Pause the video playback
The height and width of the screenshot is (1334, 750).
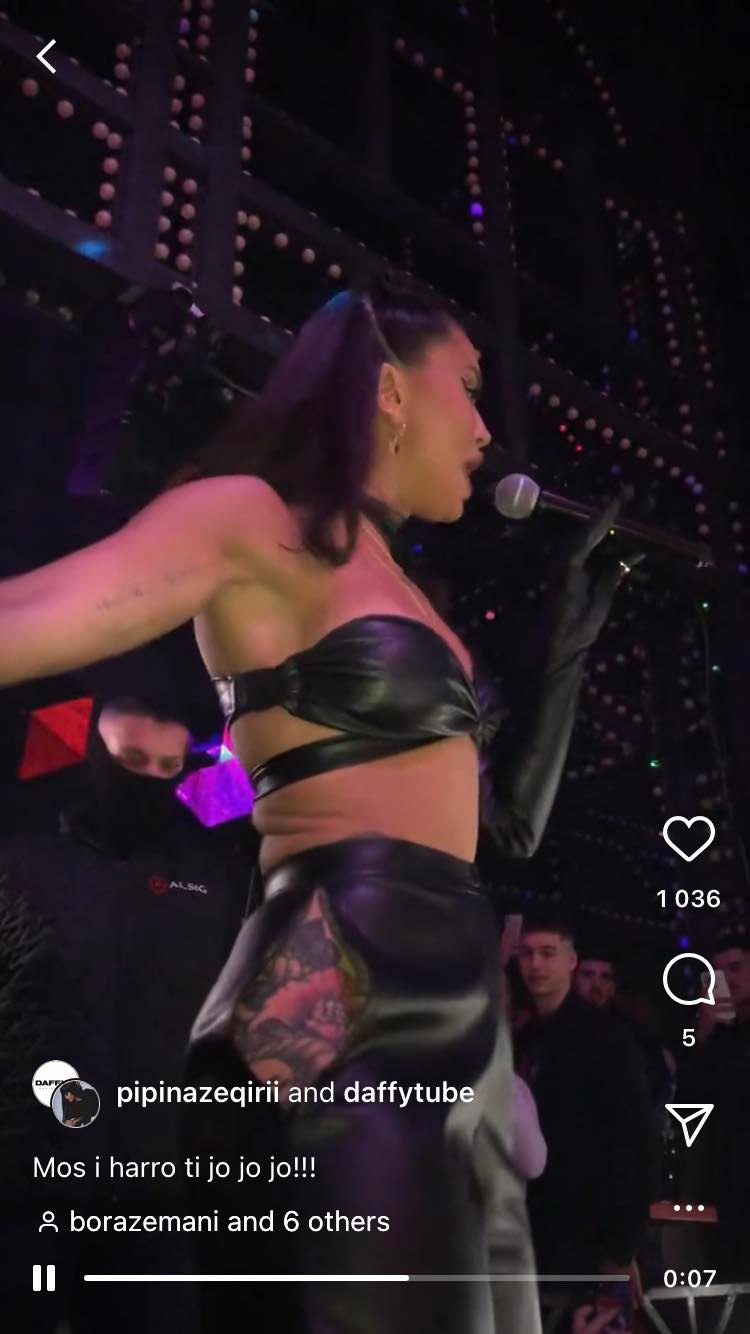[44, 1278]
